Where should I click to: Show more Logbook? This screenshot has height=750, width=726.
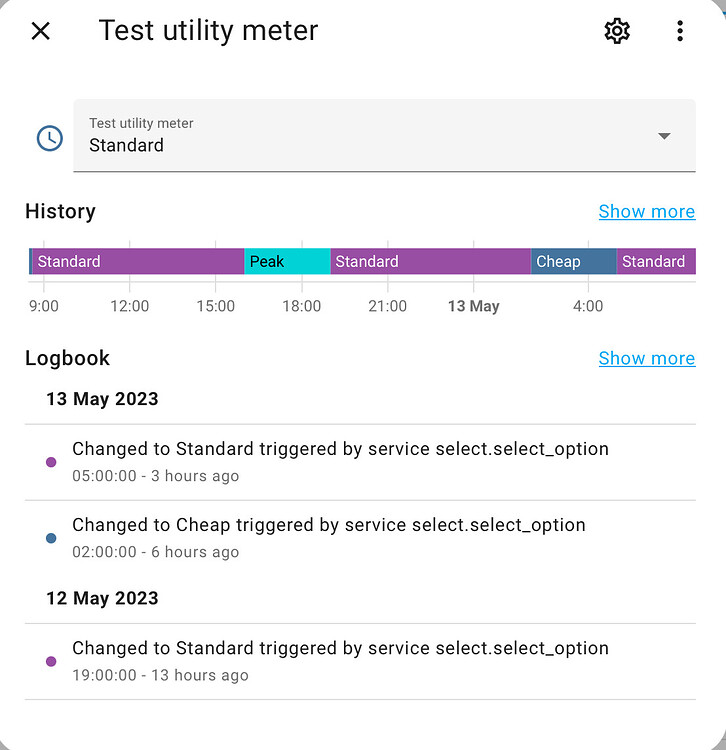coord(646,358)
